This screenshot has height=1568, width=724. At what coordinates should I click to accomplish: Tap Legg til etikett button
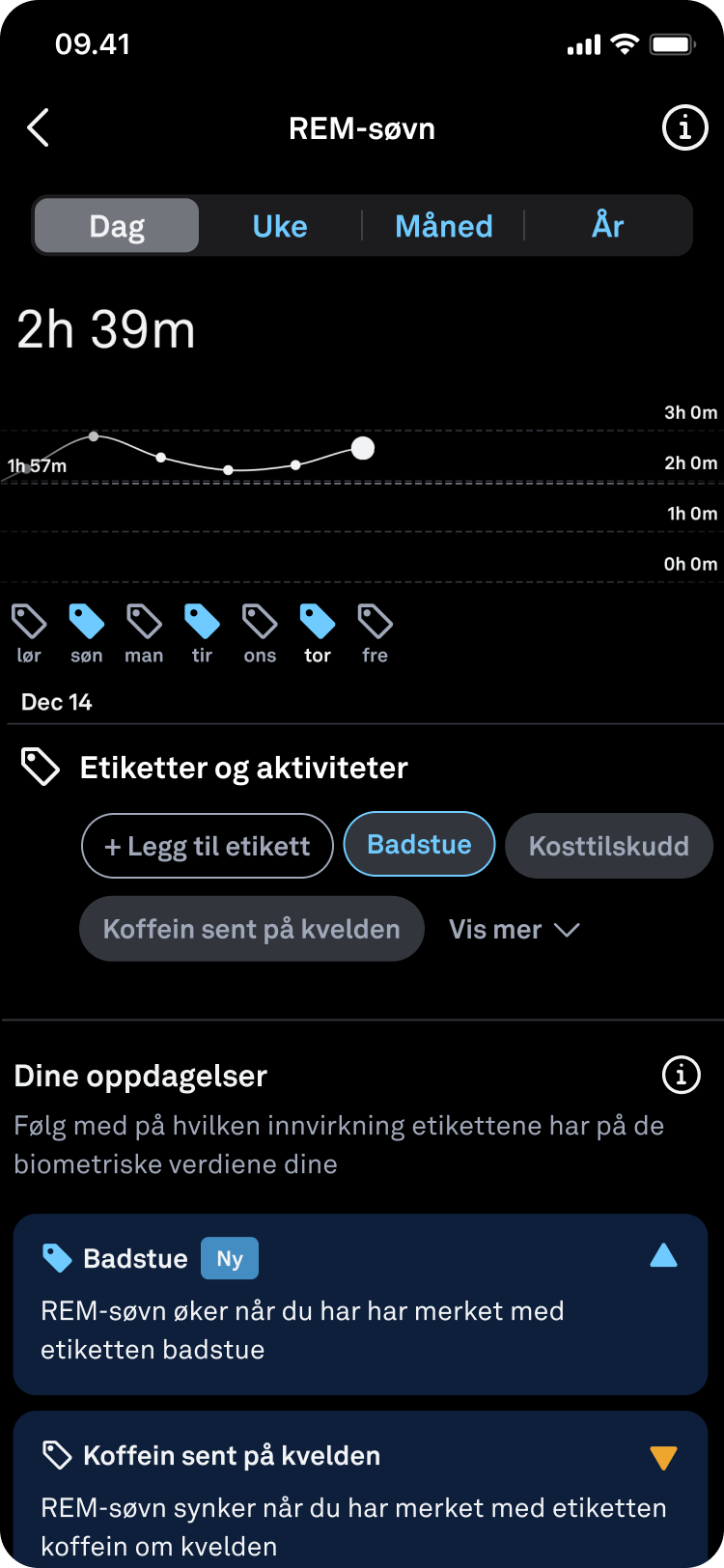[x=208, y=846]
